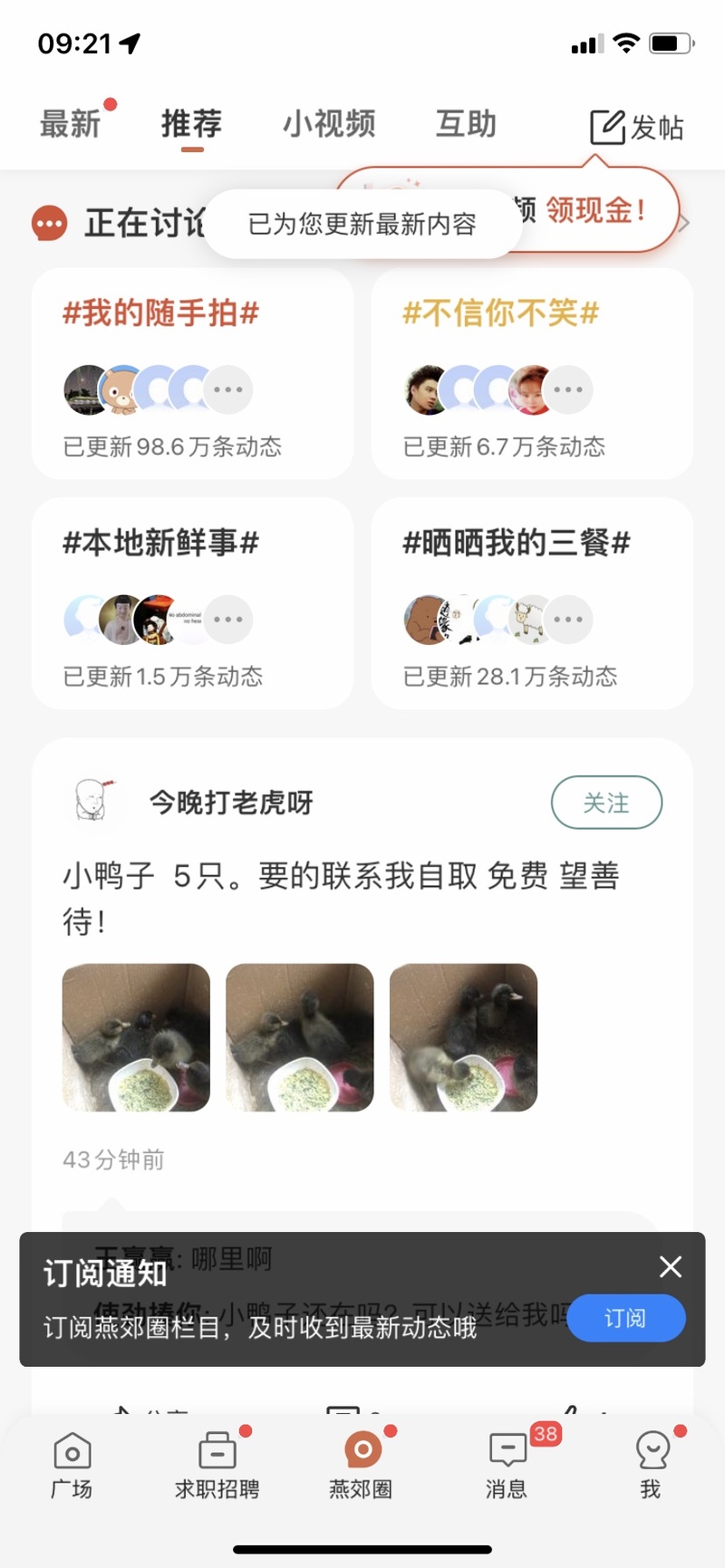Open the 求职招聘 tab
This screenshot has width=725, height=1568.
click(217, 1466)
